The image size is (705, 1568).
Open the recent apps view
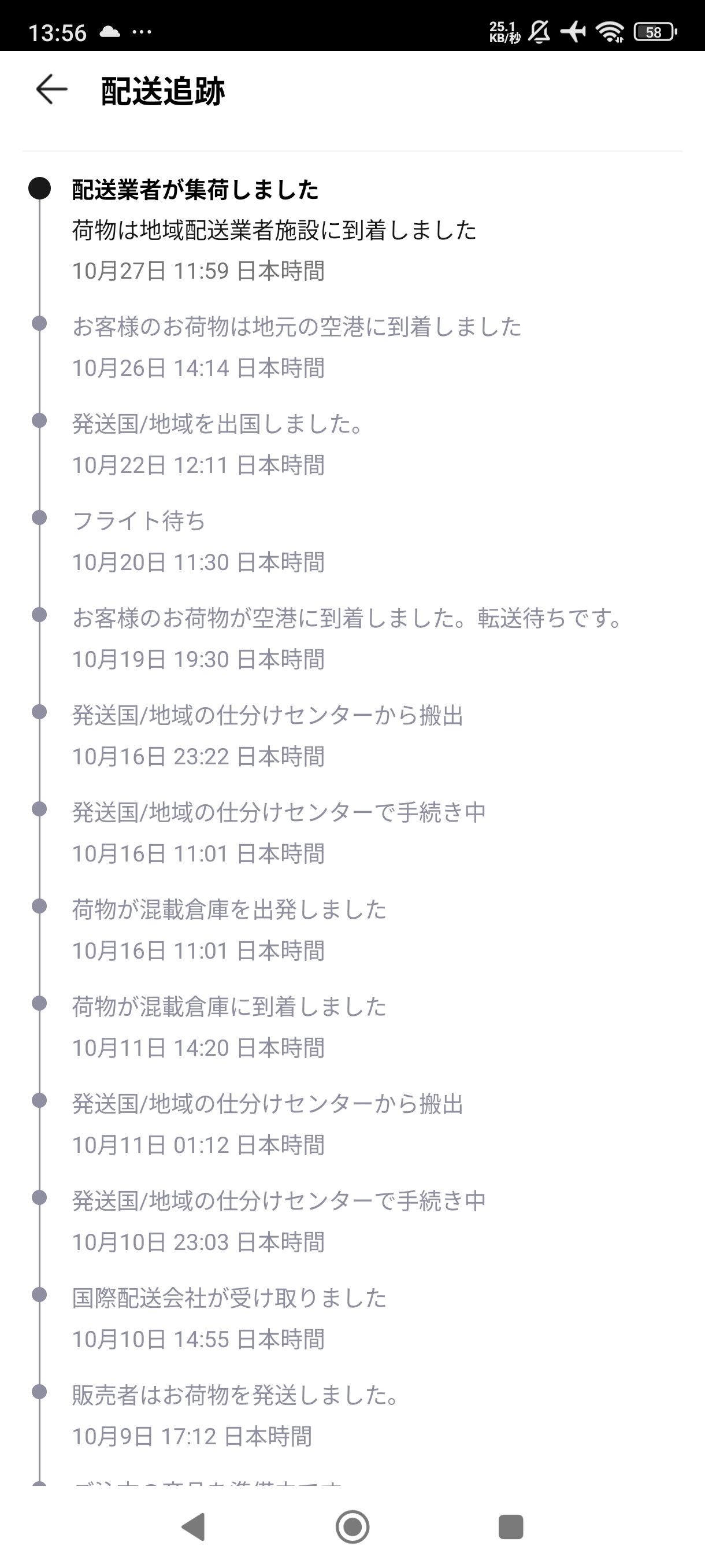(510, 1526)
